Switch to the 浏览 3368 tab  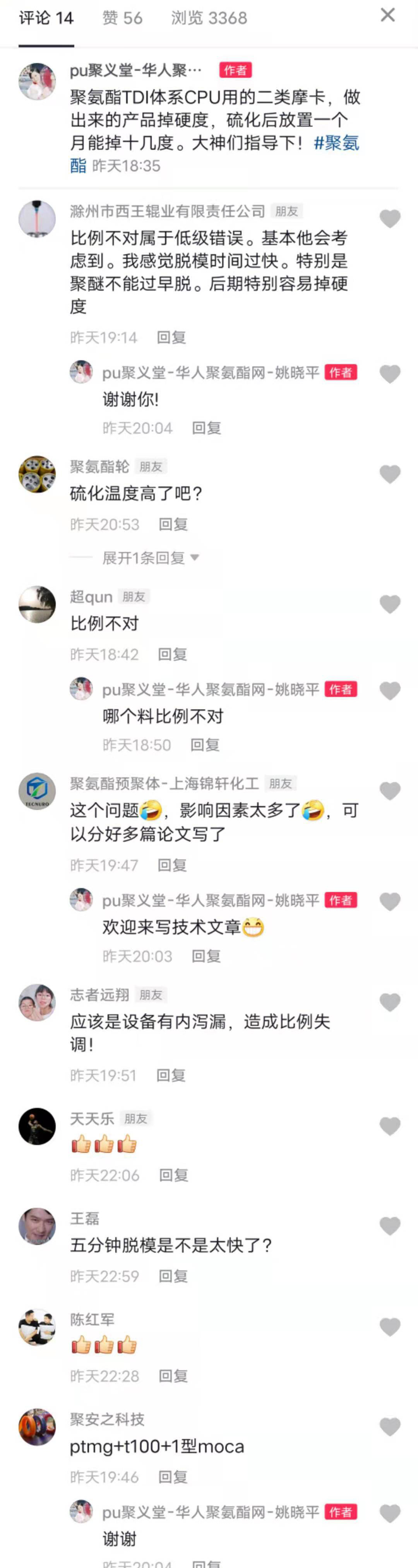coord(209,18)
